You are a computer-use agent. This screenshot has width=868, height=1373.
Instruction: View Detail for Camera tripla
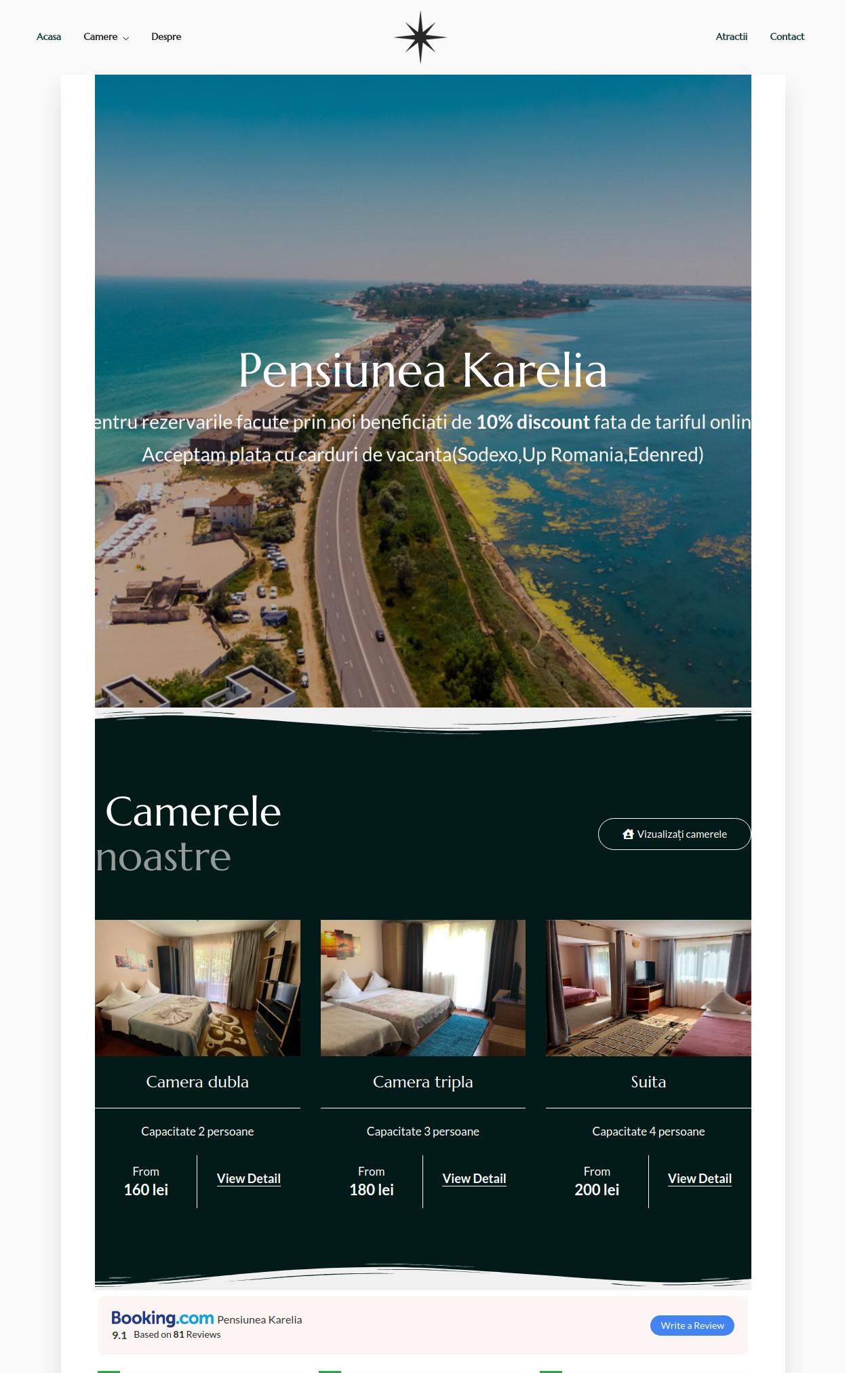coord(474,1179)
